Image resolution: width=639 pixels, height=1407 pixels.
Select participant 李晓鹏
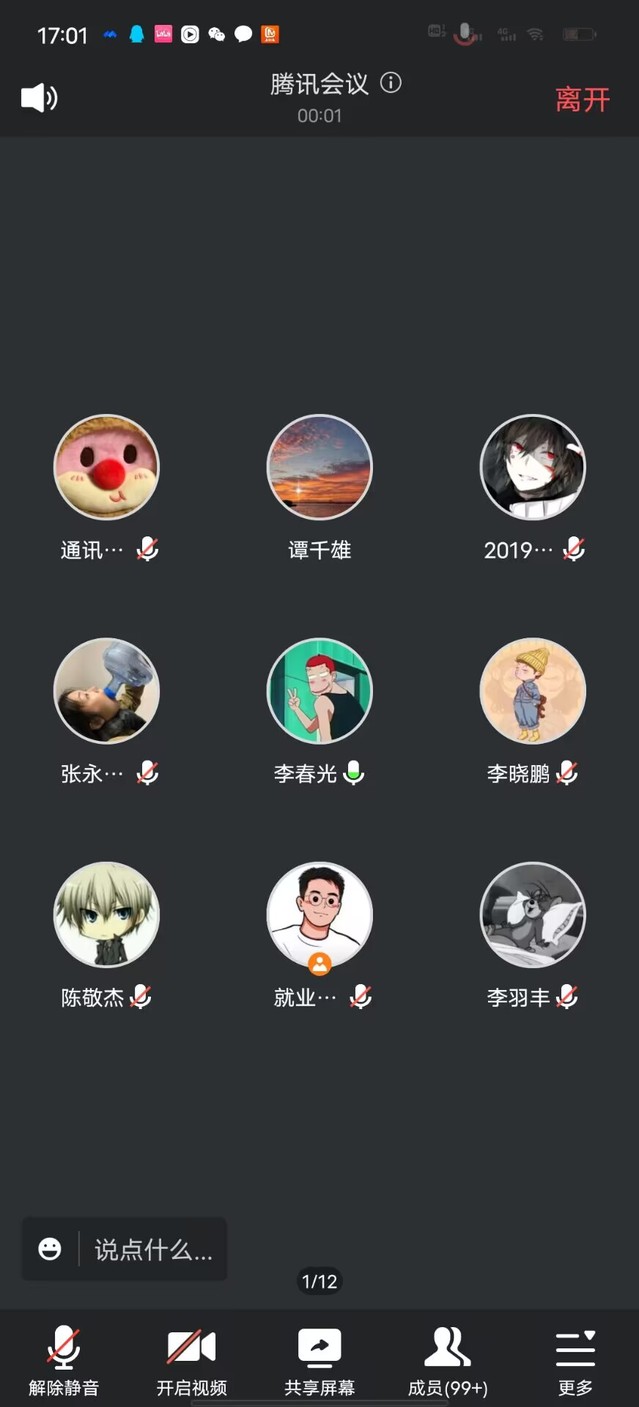pos(532,691)
